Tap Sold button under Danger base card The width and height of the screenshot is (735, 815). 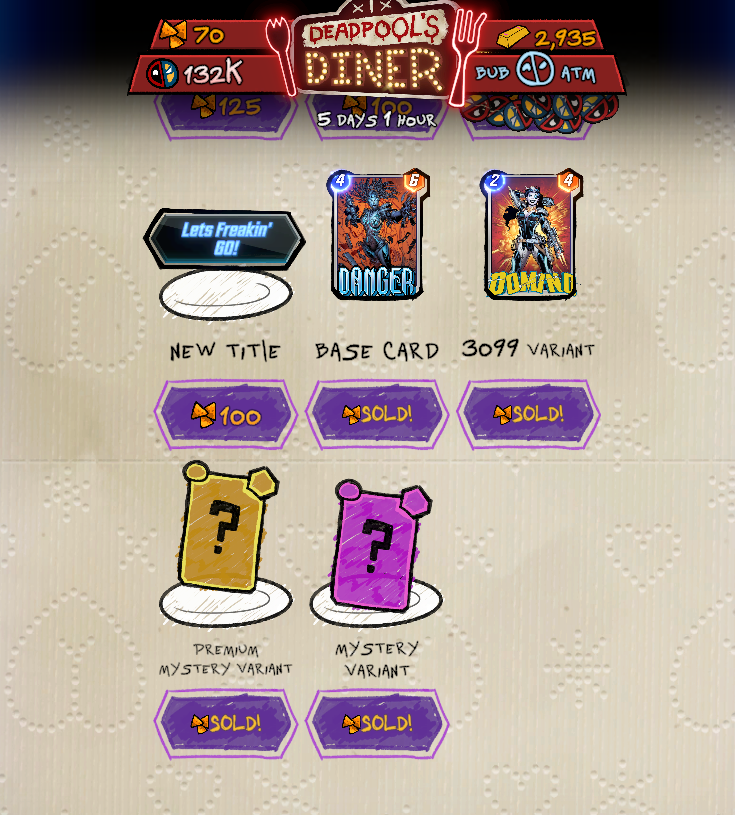[x=377, y=414]
